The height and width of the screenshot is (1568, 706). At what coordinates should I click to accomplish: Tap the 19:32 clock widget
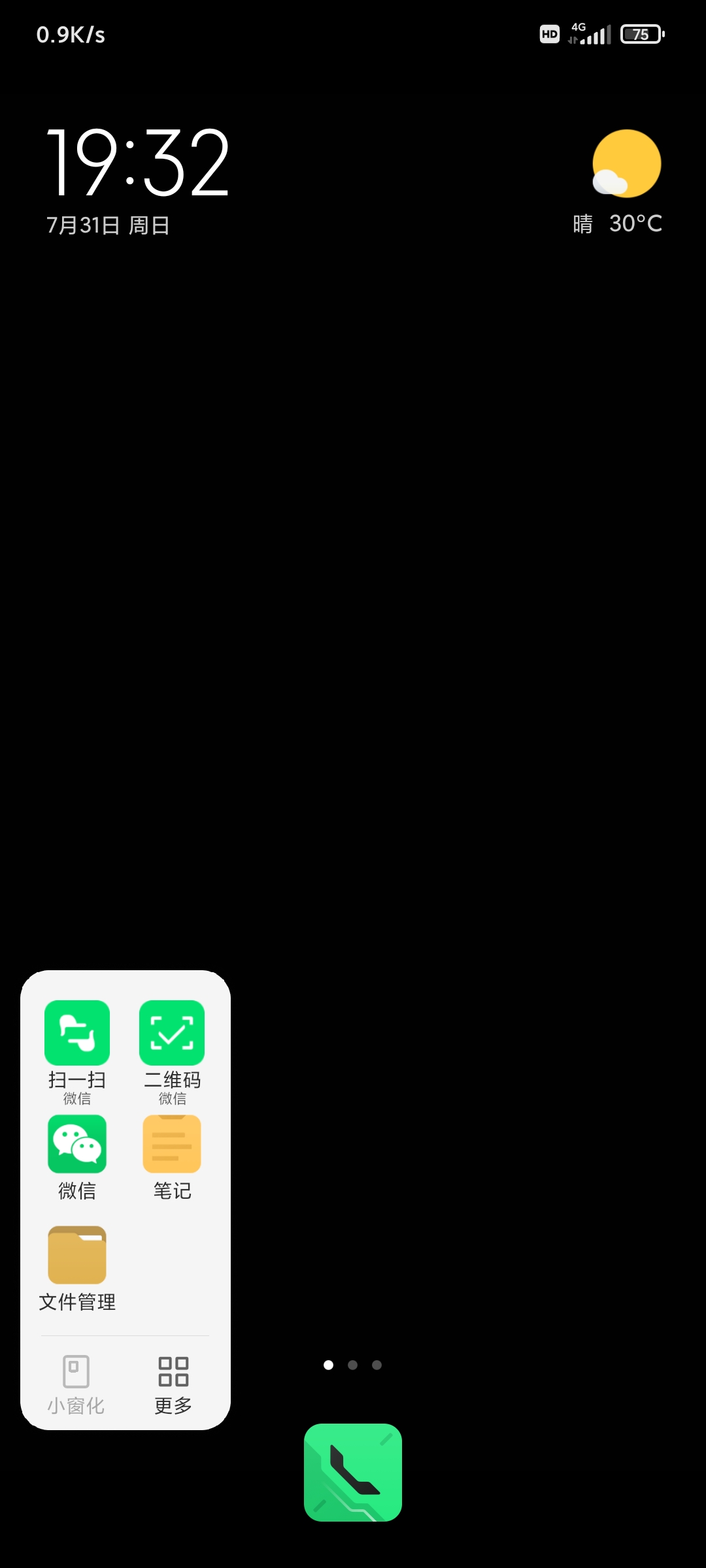138,163
